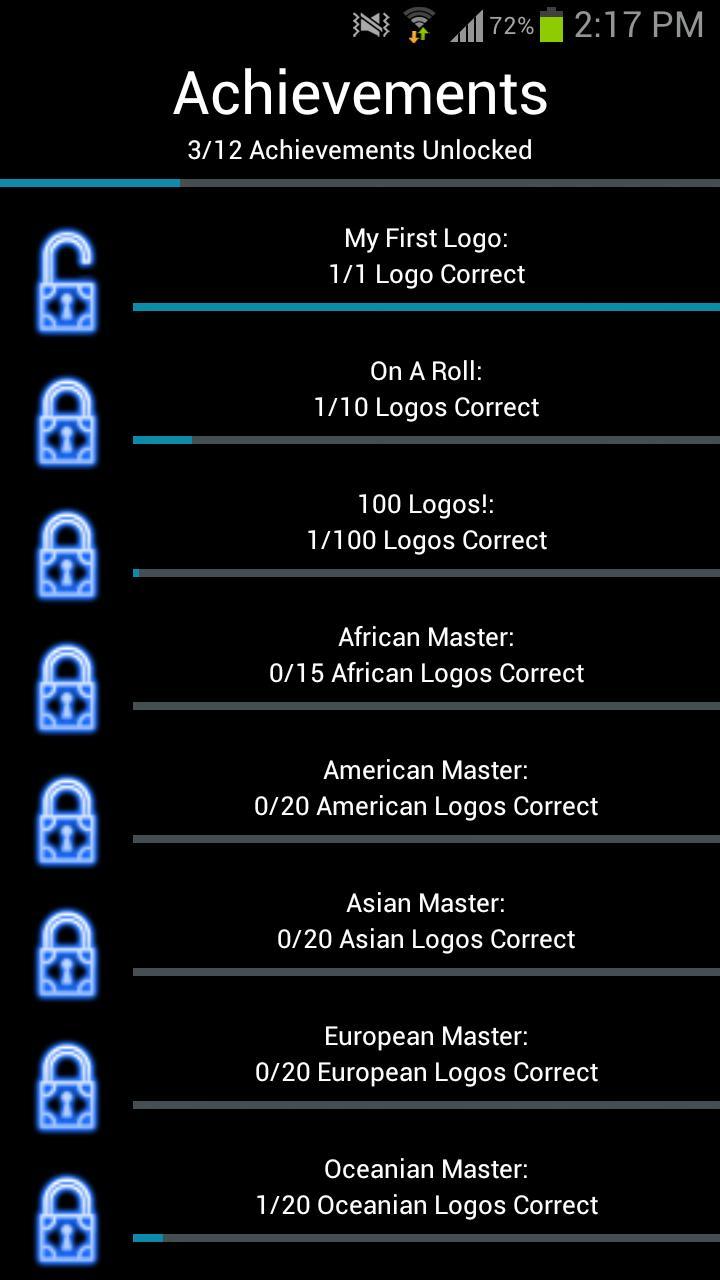Image resolution: width=720 pixels, height=1280 pixels.
Task: Select the On A Roll achievement row
Action: tap(426, 390)
